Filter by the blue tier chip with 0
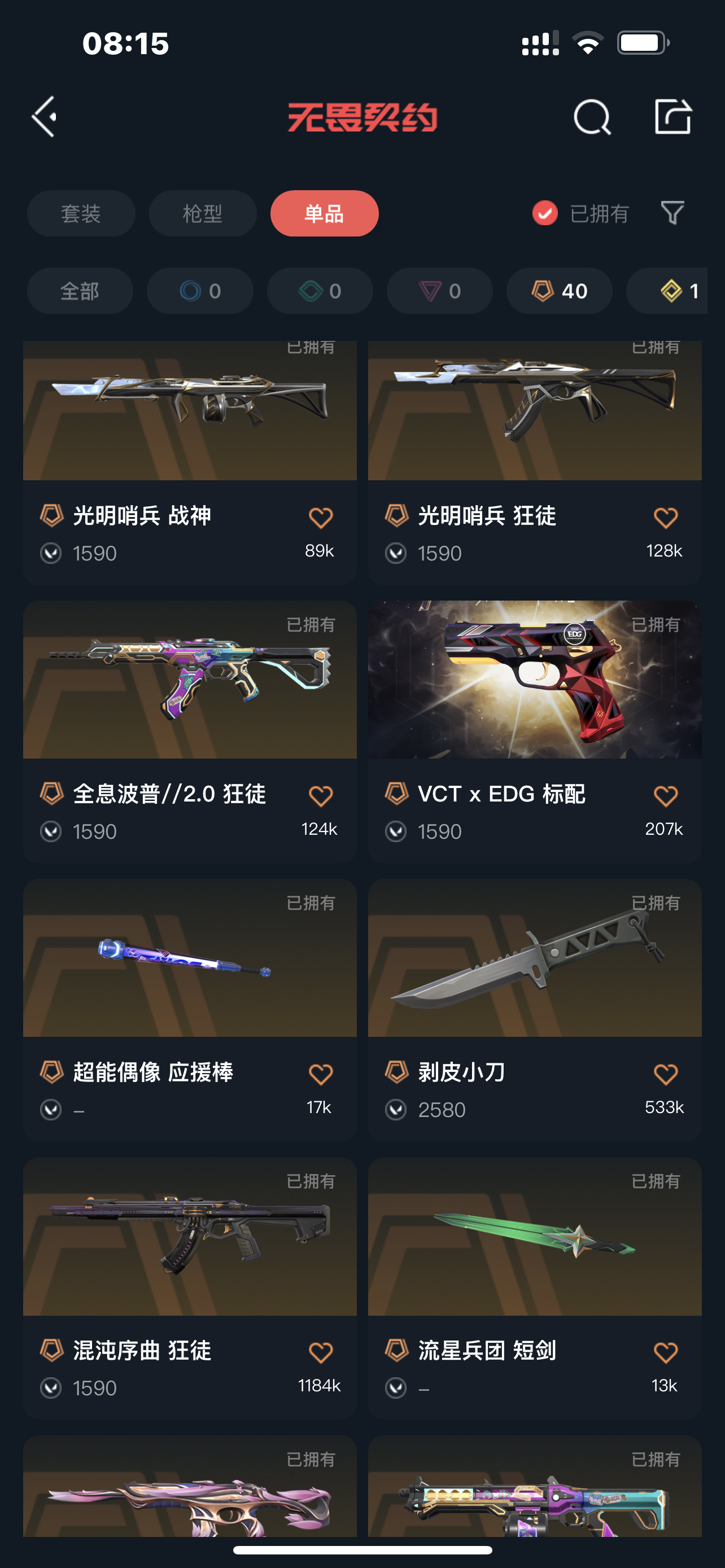This screenshot has height=1568, width=725. [x=200, y=291]
